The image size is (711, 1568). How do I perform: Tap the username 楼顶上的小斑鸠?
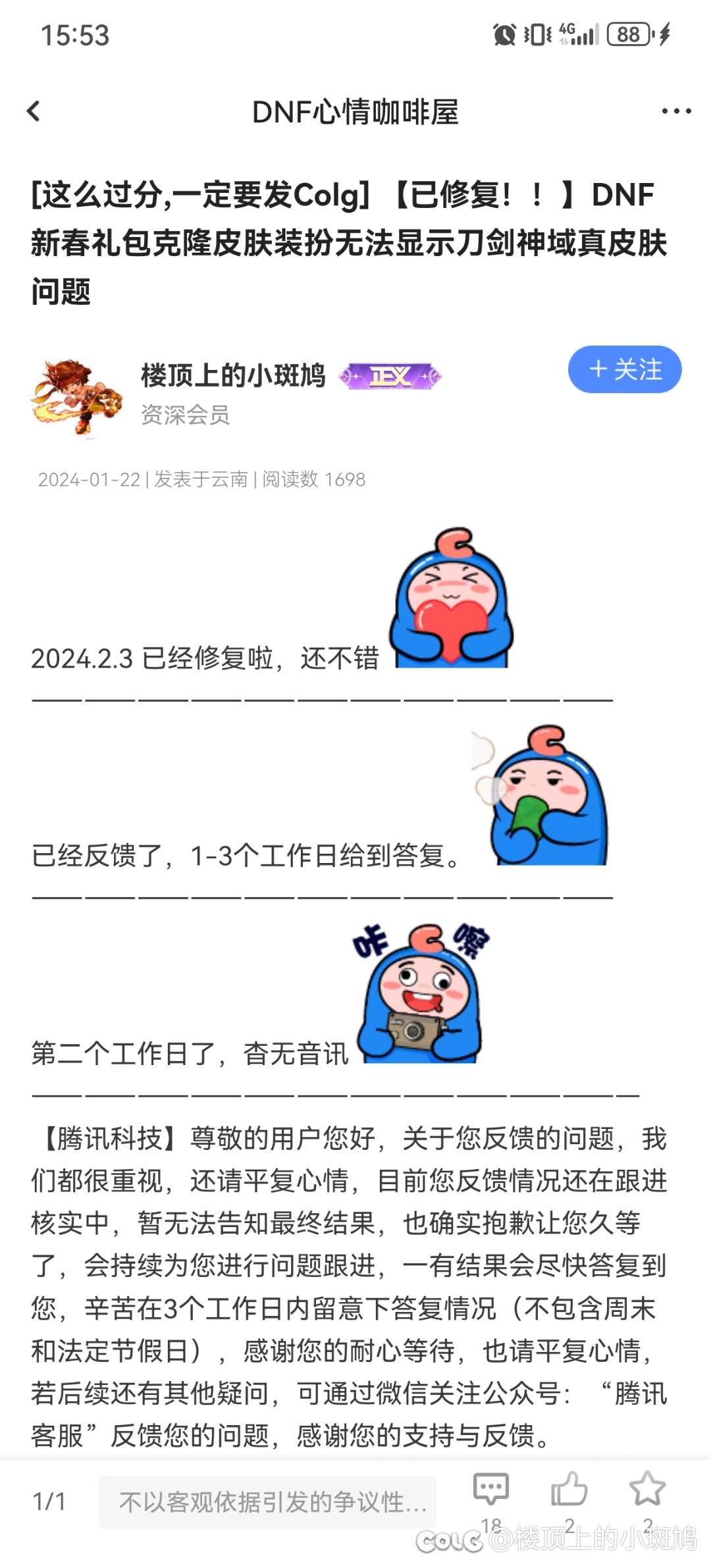pos(233,375)
